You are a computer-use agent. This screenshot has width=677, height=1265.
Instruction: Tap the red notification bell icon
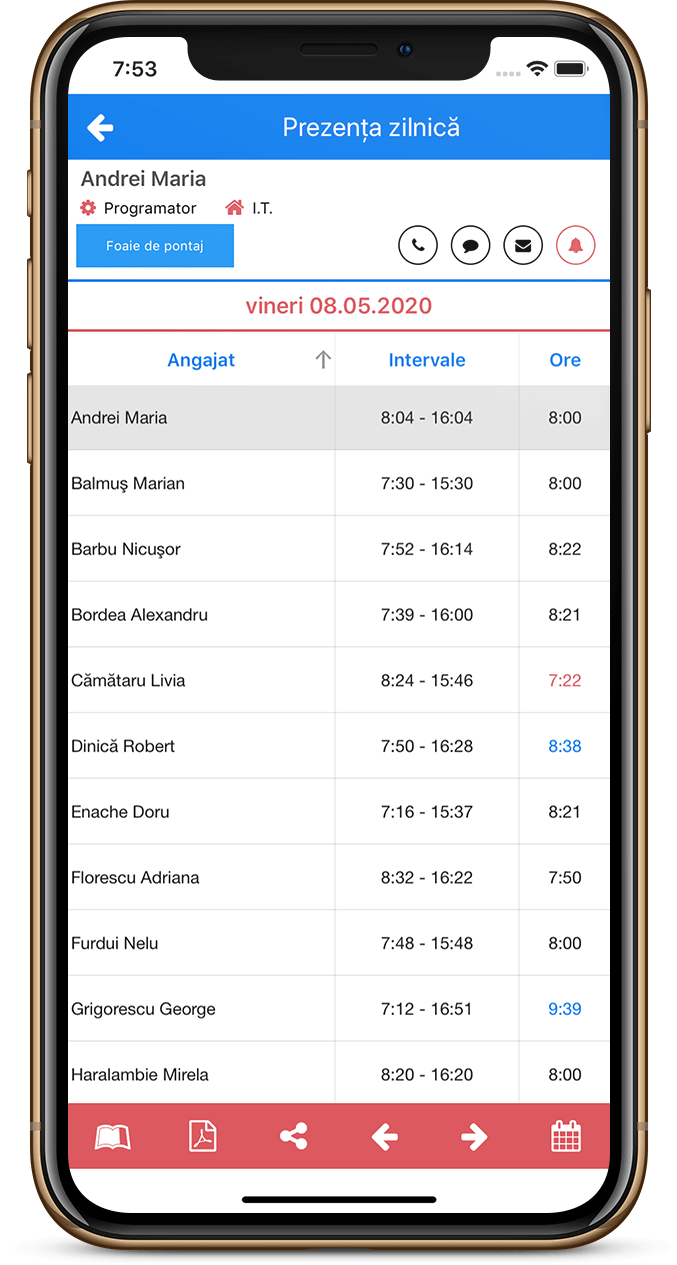(x=575, y=245)
